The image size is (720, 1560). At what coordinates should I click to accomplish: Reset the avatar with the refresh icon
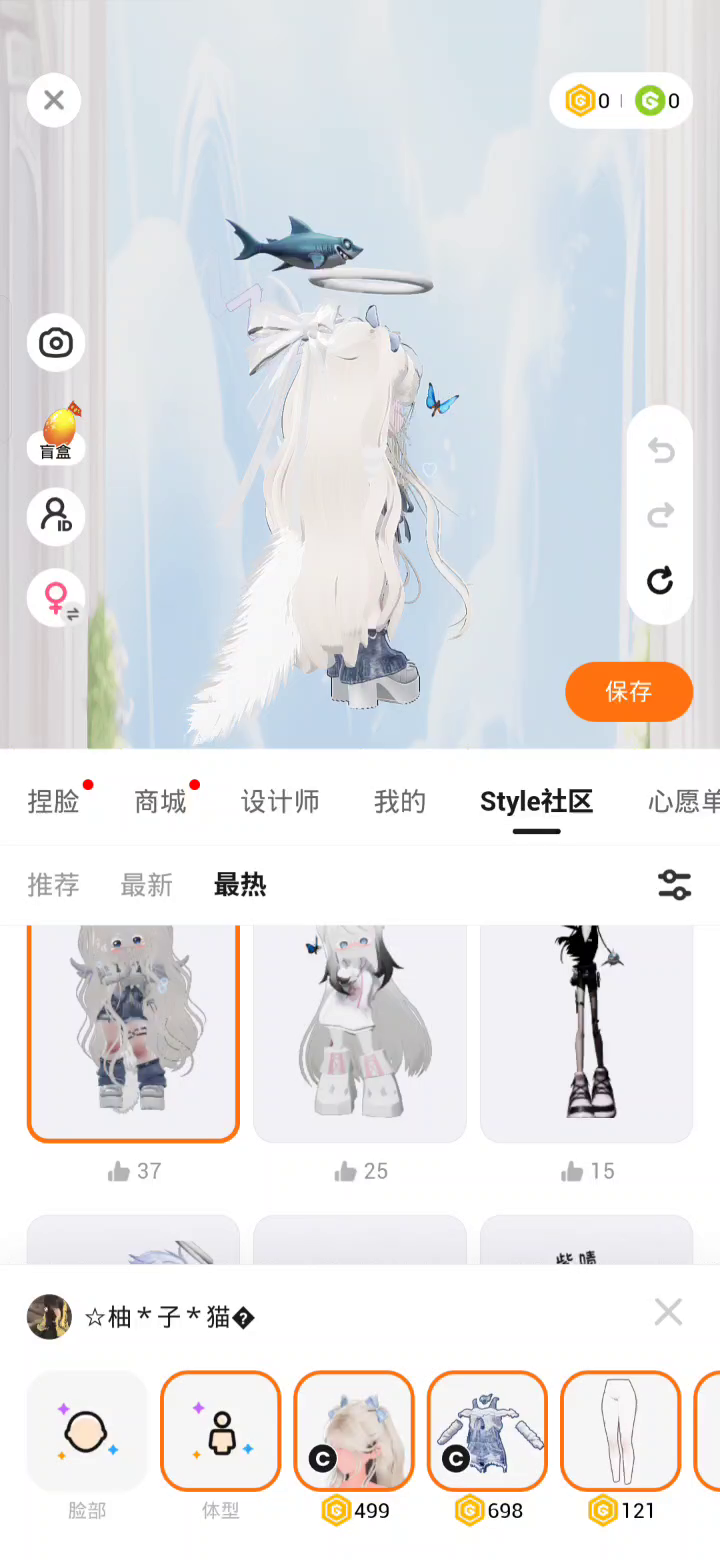660,581
